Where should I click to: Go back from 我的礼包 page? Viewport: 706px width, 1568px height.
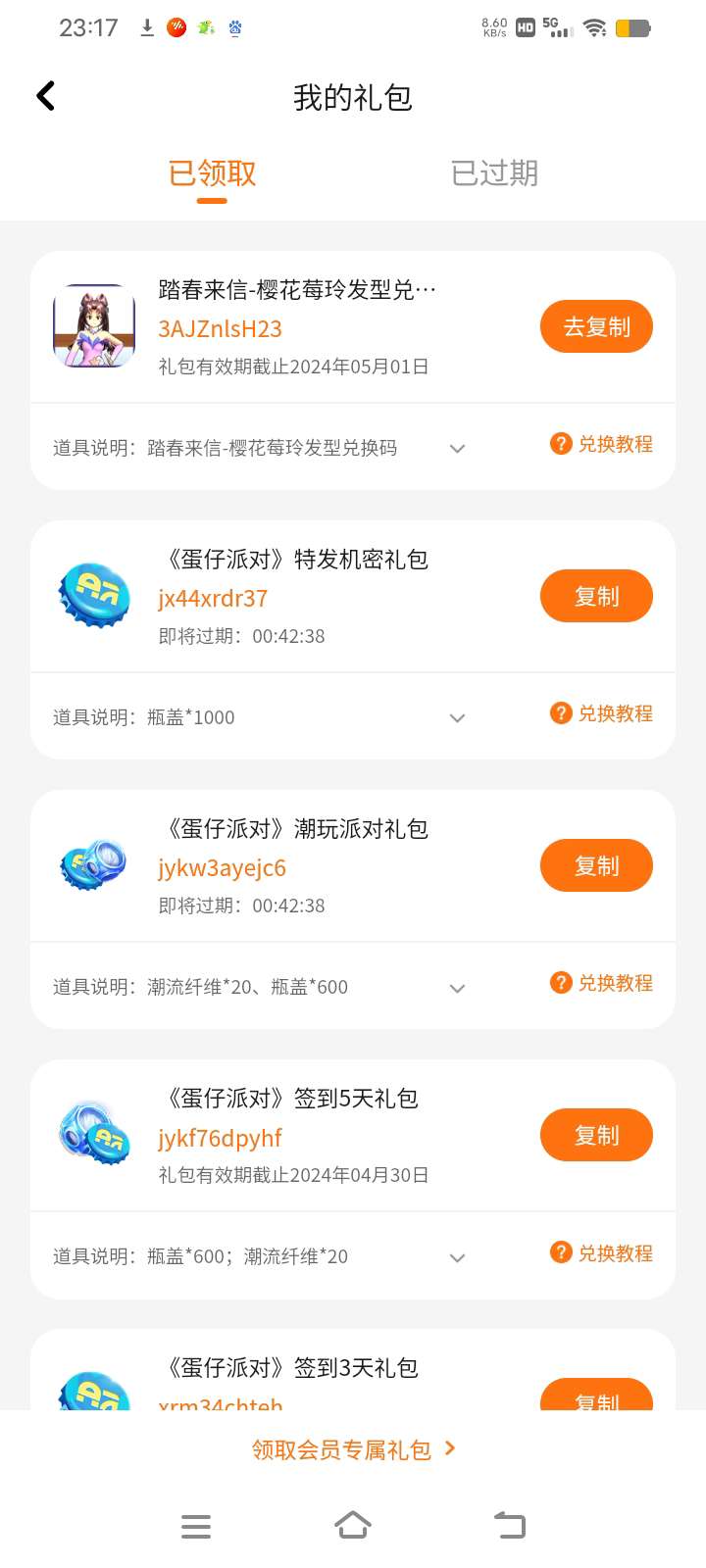pos(45,96)
